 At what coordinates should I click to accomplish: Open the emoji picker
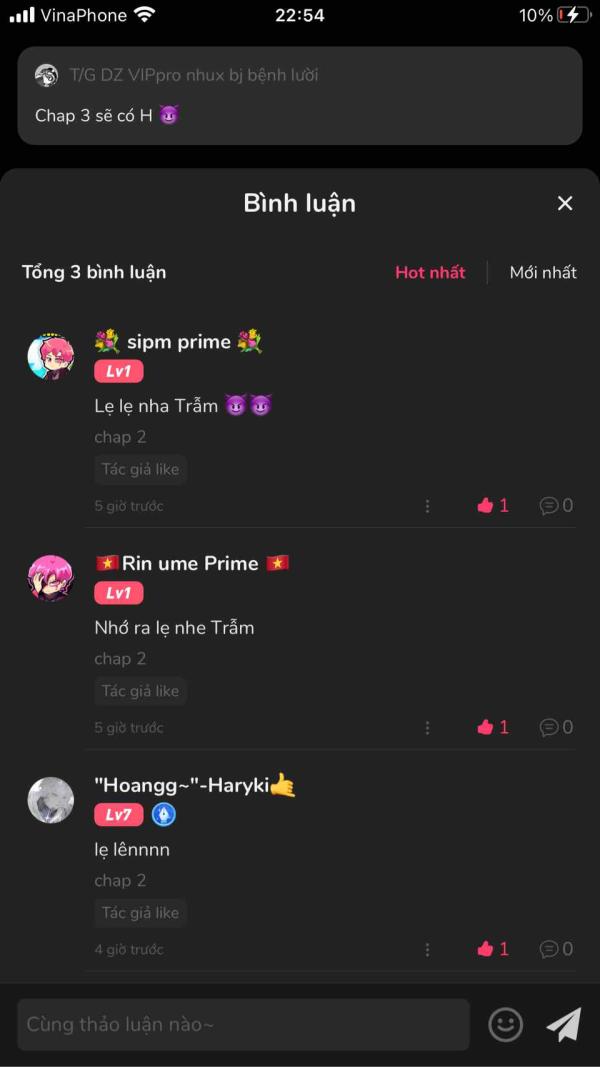pos(505,1025)
